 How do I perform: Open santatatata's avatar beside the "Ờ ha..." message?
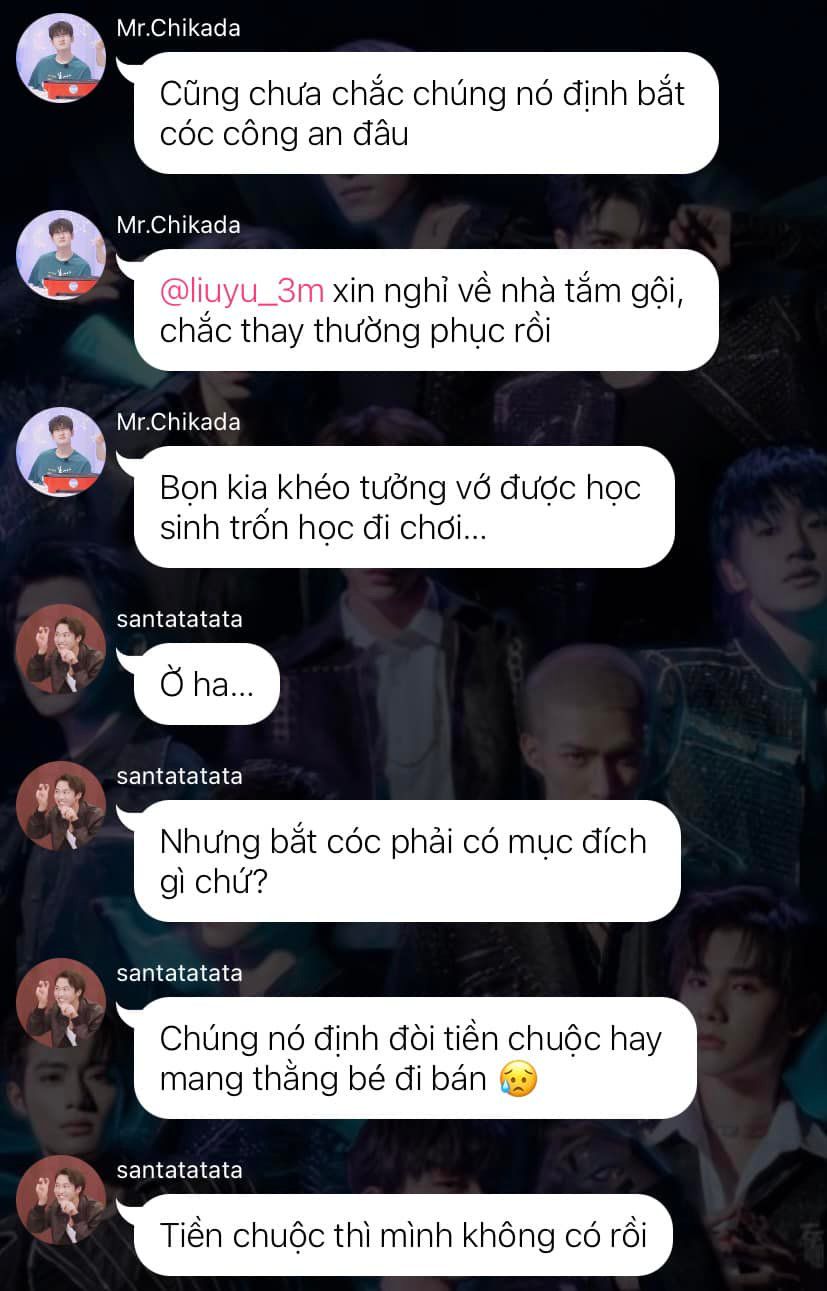pos(61,649)
